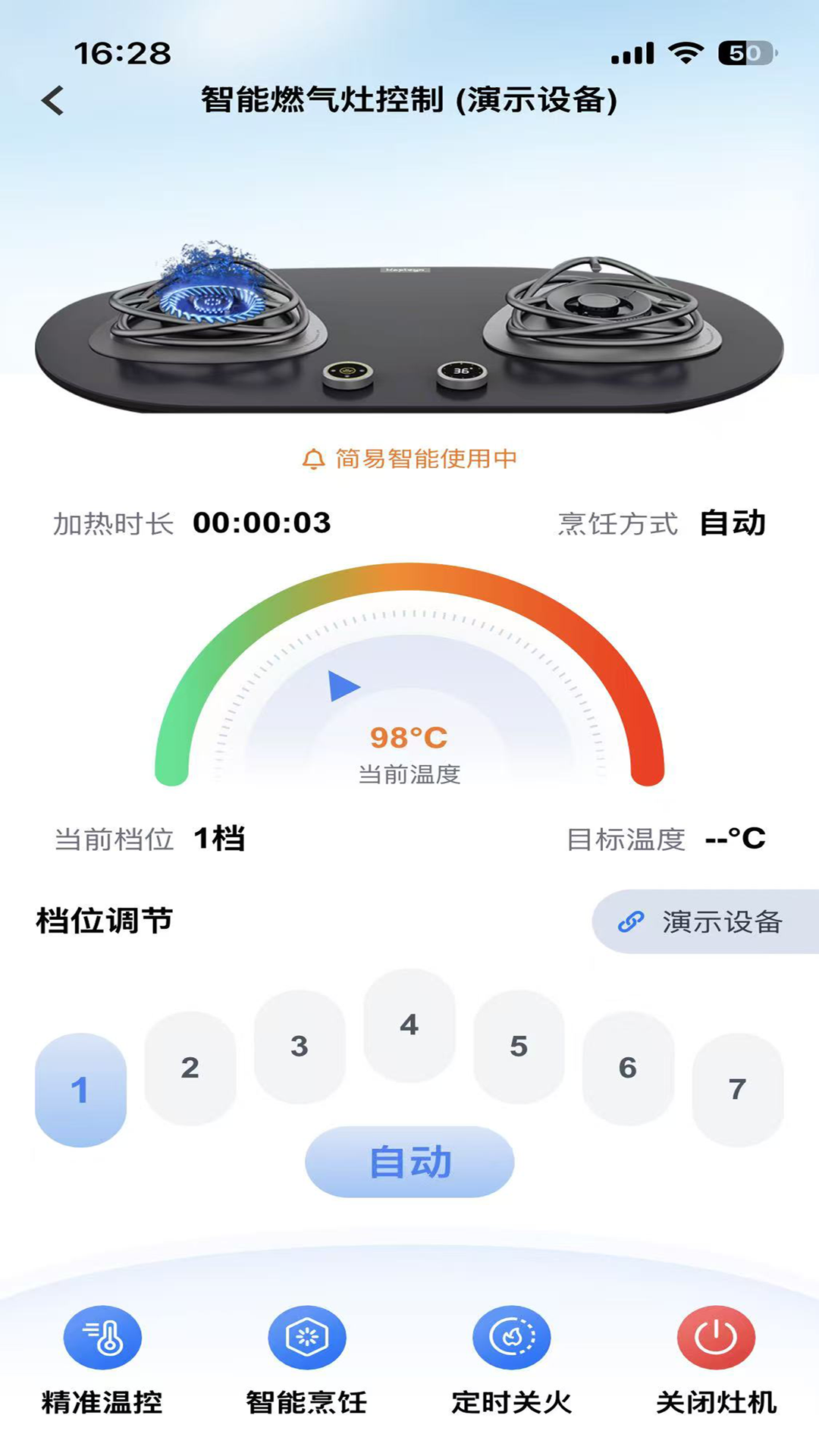
Task: Choose maximum level 7
Action: click(737, 1089)
